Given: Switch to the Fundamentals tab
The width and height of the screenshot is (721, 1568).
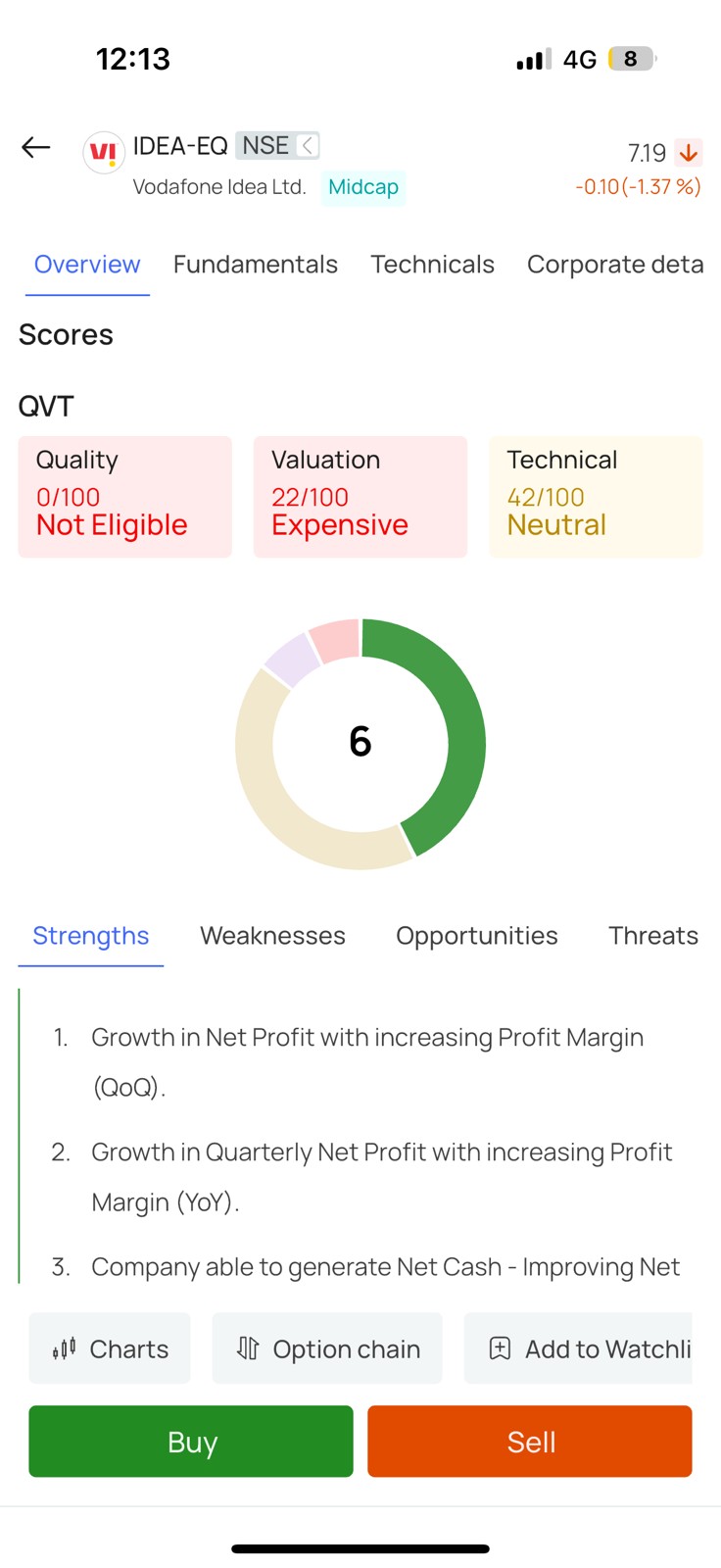Looking at the screenshot, I should (255, 265).
